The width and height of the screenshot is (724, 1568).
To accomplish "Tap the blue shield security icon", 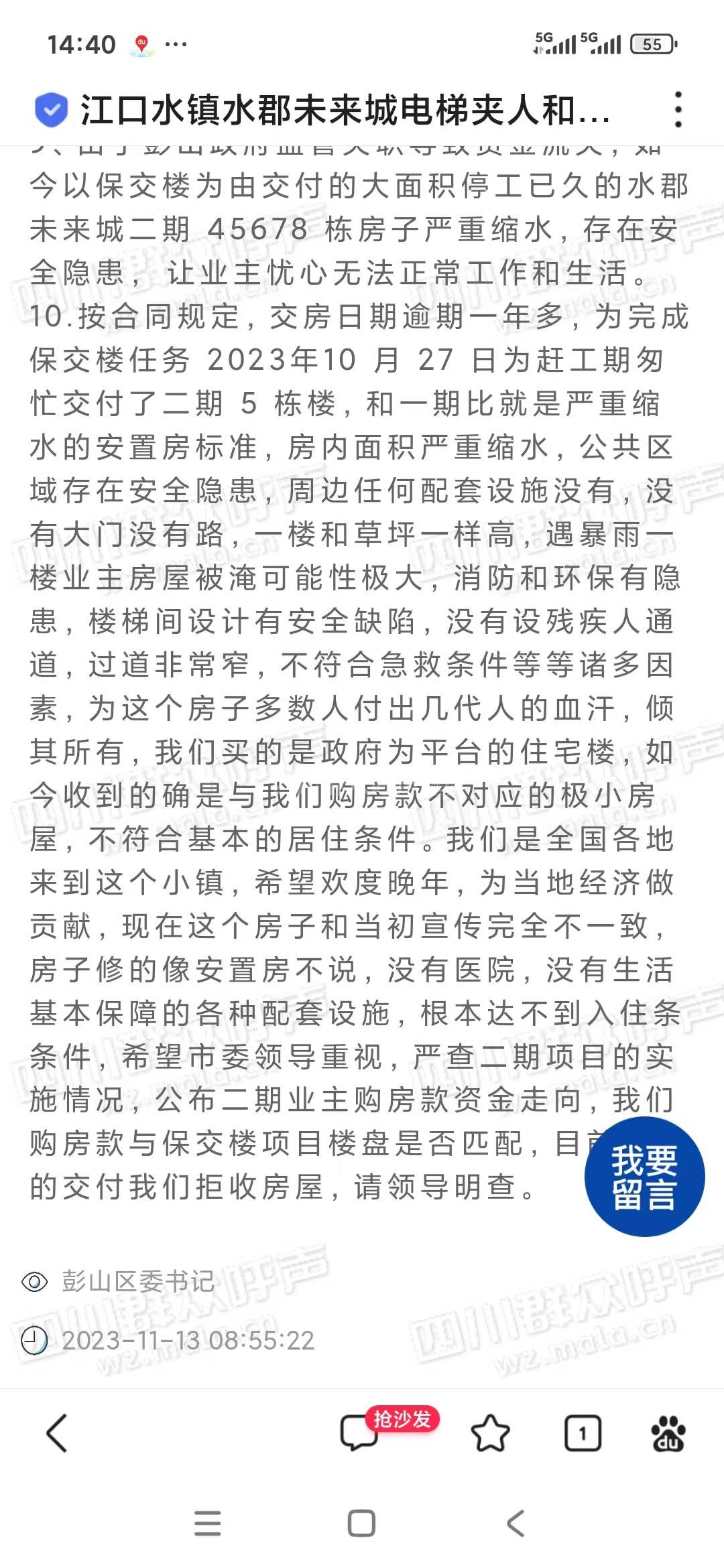I will (51, 109).
